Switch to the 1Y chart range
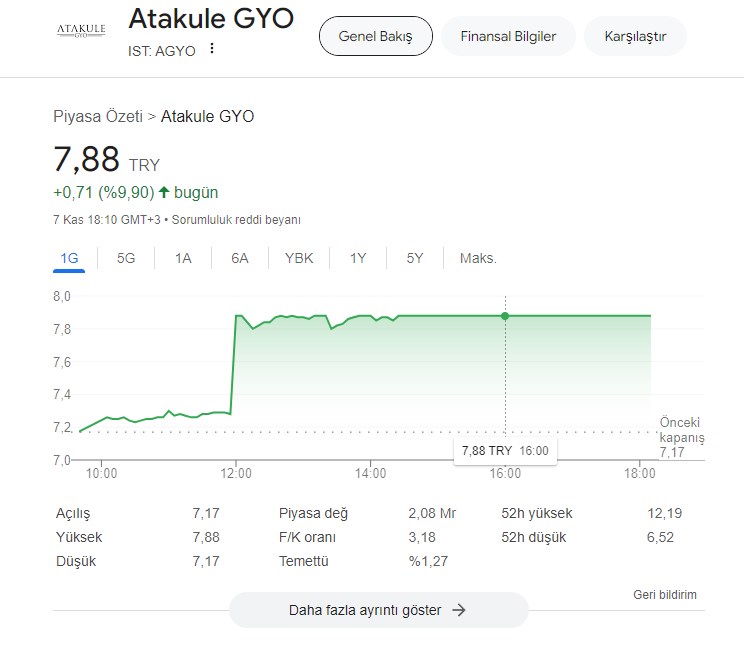Viewport: 744px width, 649px height. pyautogui.click(x=358, y=258)
